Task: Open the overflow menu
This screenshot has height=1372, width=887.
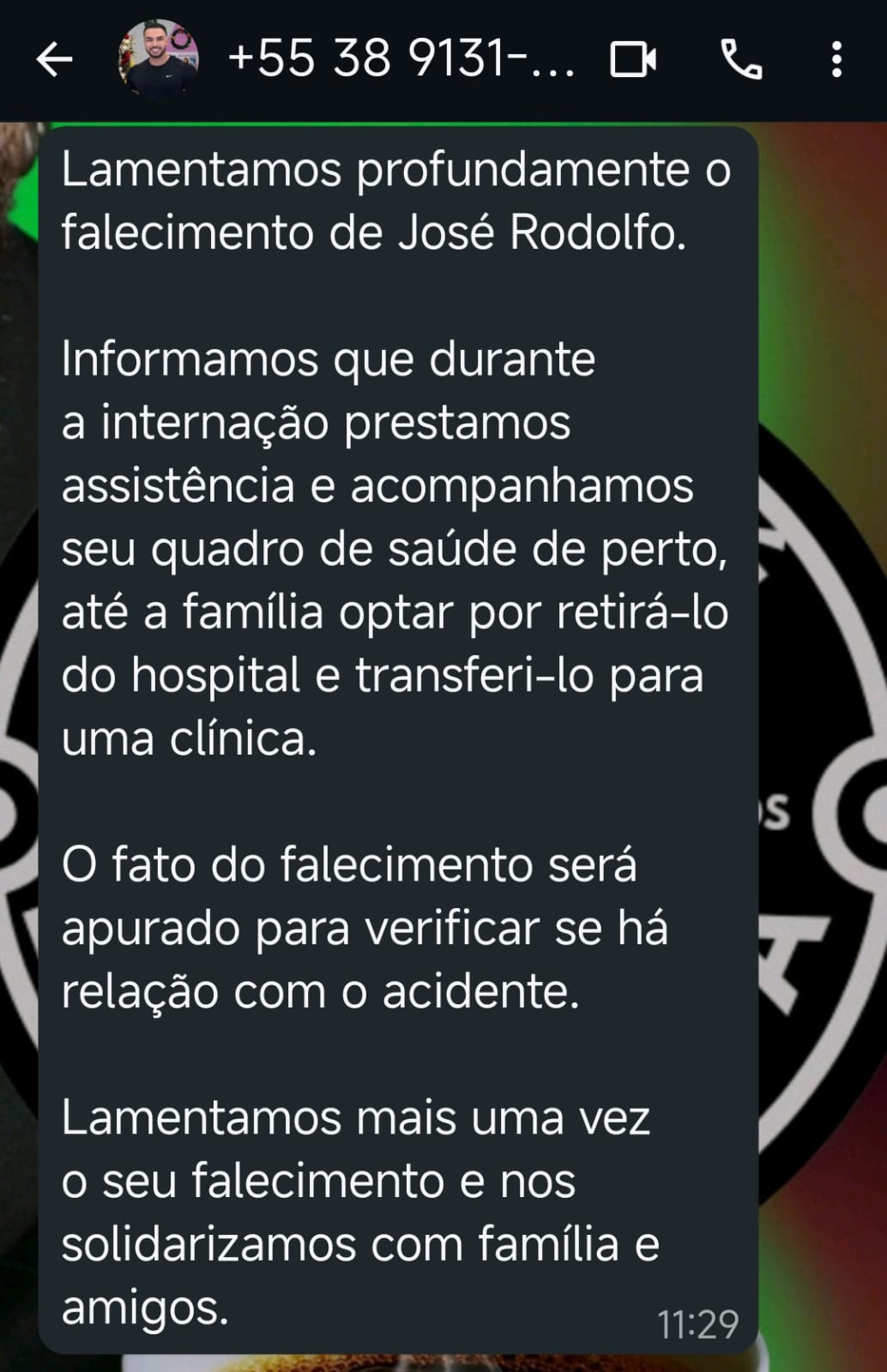Action: click(836, 60)
